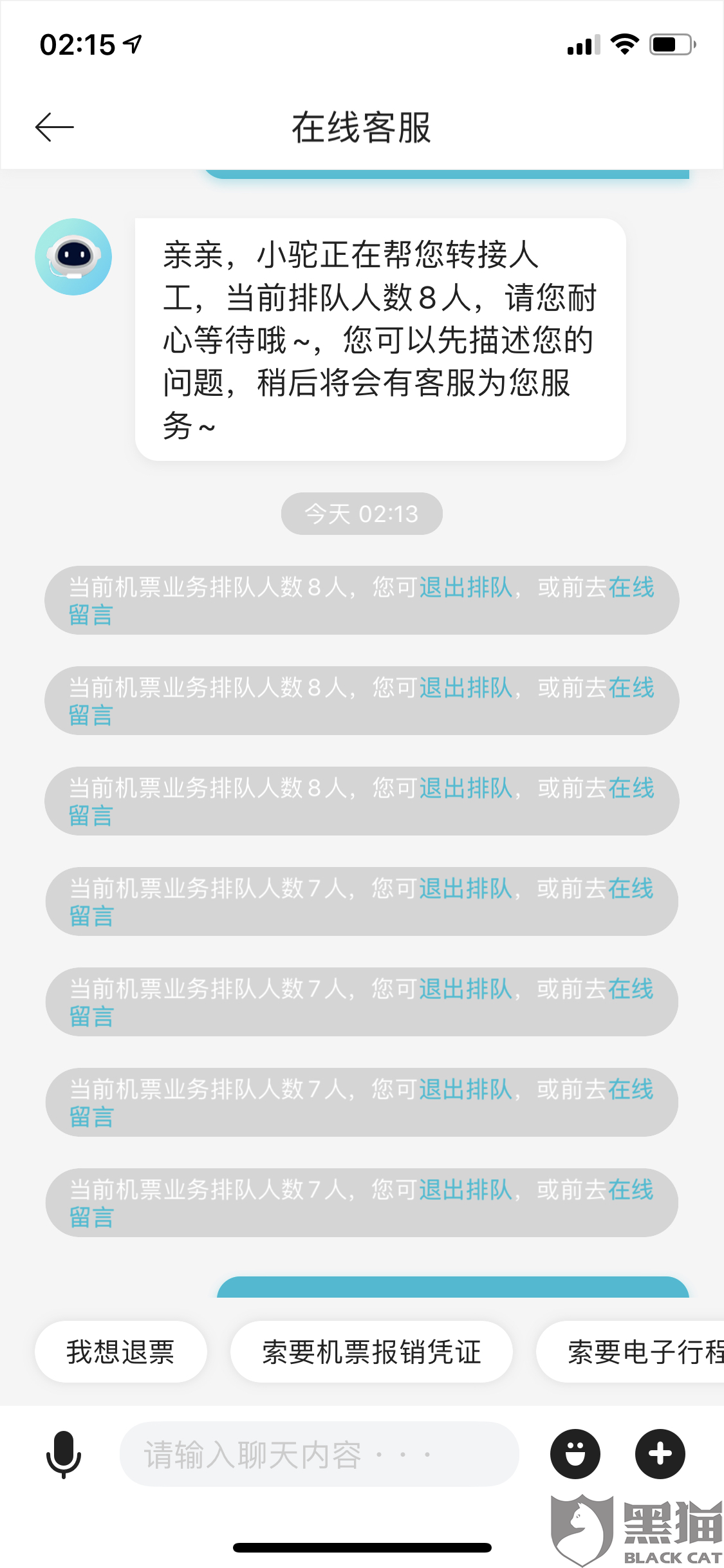Select the 我想退票 quick reply
This screenshot has height=1568, width=724.
tap(121, 1352)
